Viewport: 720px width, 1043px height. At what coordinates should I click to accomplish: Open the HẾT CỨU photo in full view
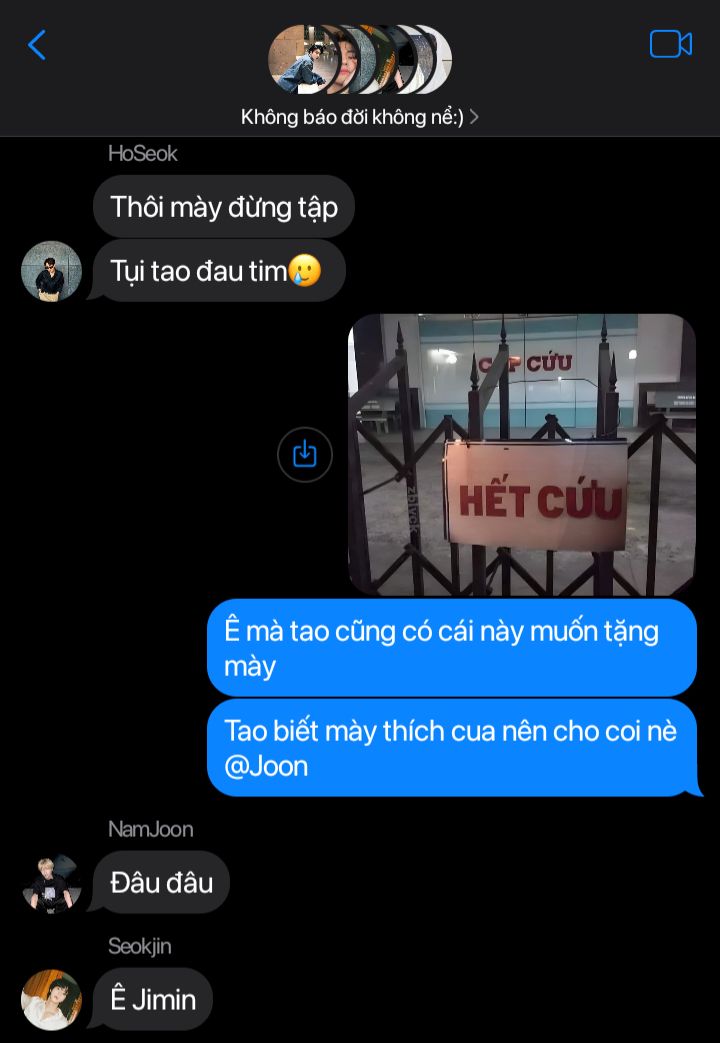[521, 455]
